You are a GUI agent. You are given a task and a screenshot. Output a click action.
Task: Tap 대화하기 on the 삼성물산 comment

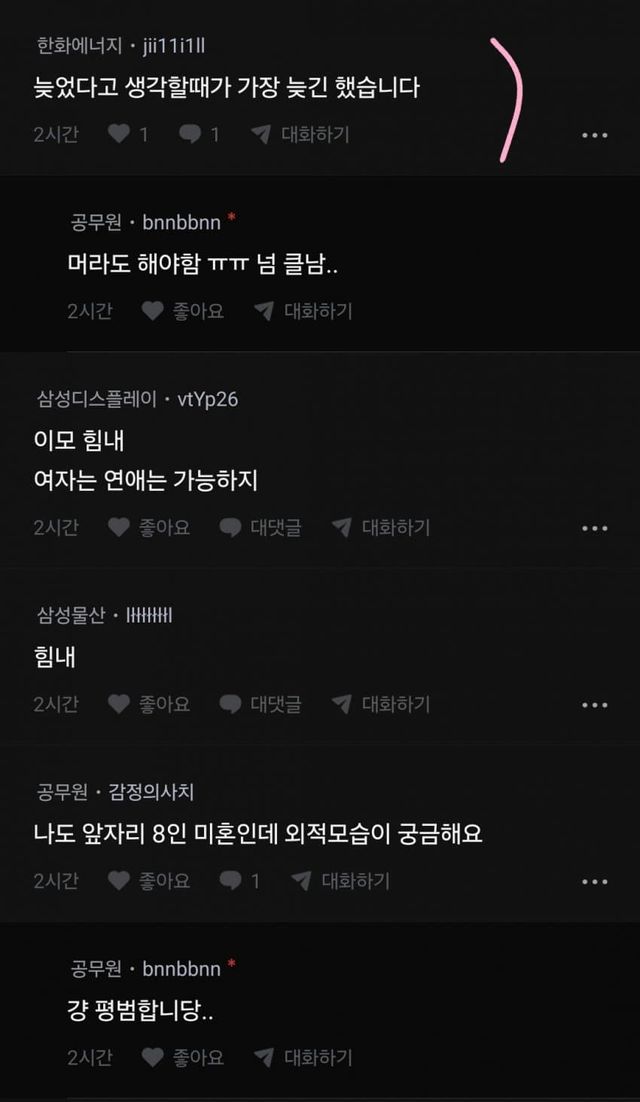[381, 704]
